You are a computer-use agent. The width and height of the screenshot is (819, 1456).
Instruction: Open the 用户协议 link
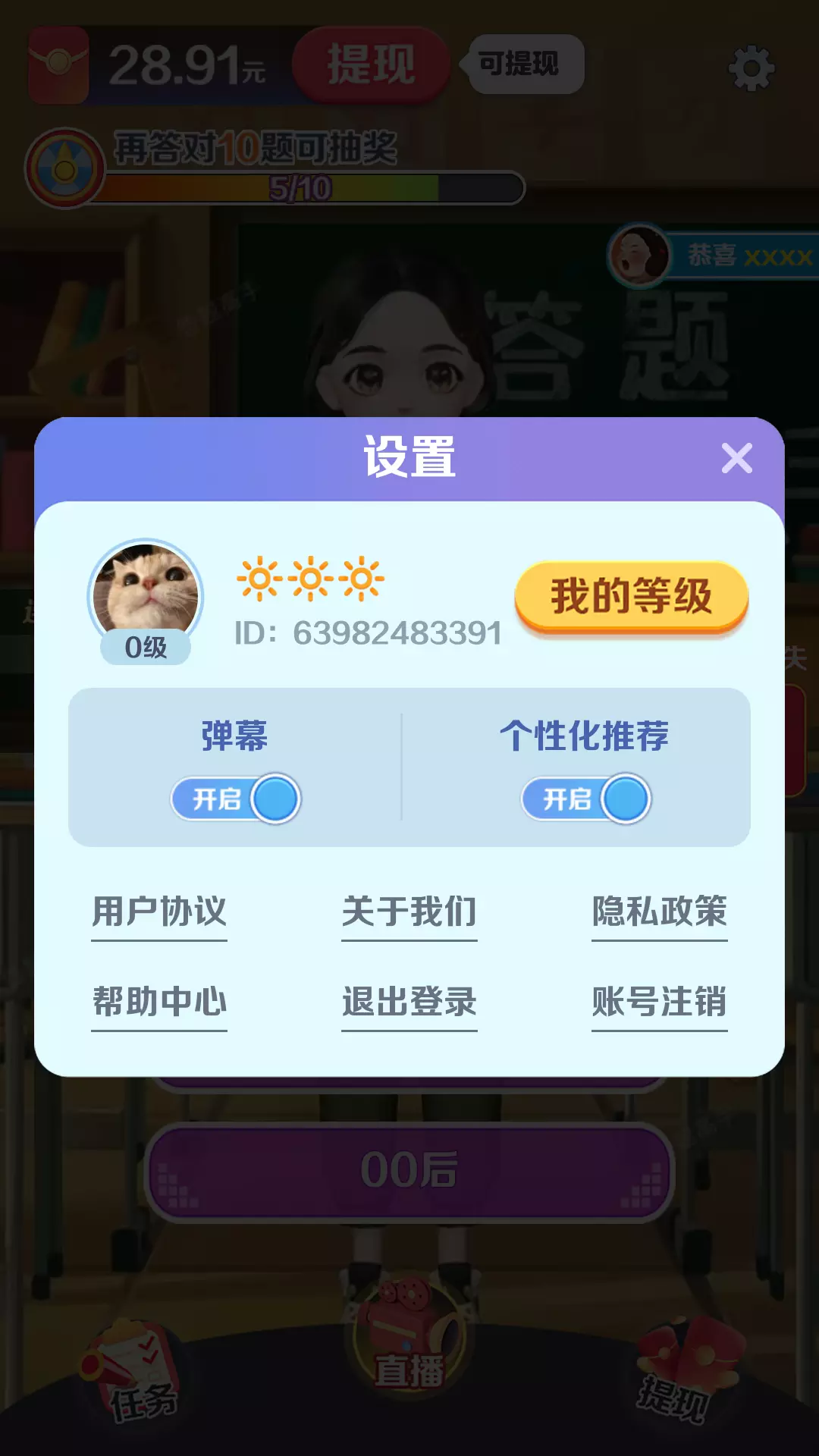point(159,913)
